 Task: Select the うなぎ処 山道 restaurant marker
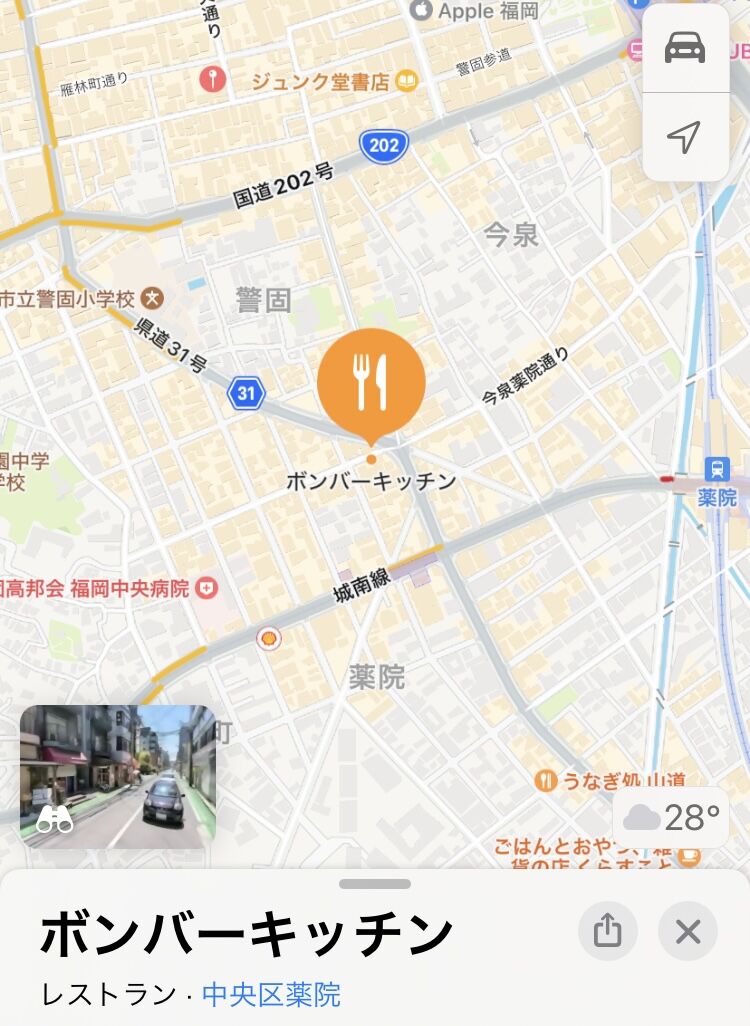point(545,780)
